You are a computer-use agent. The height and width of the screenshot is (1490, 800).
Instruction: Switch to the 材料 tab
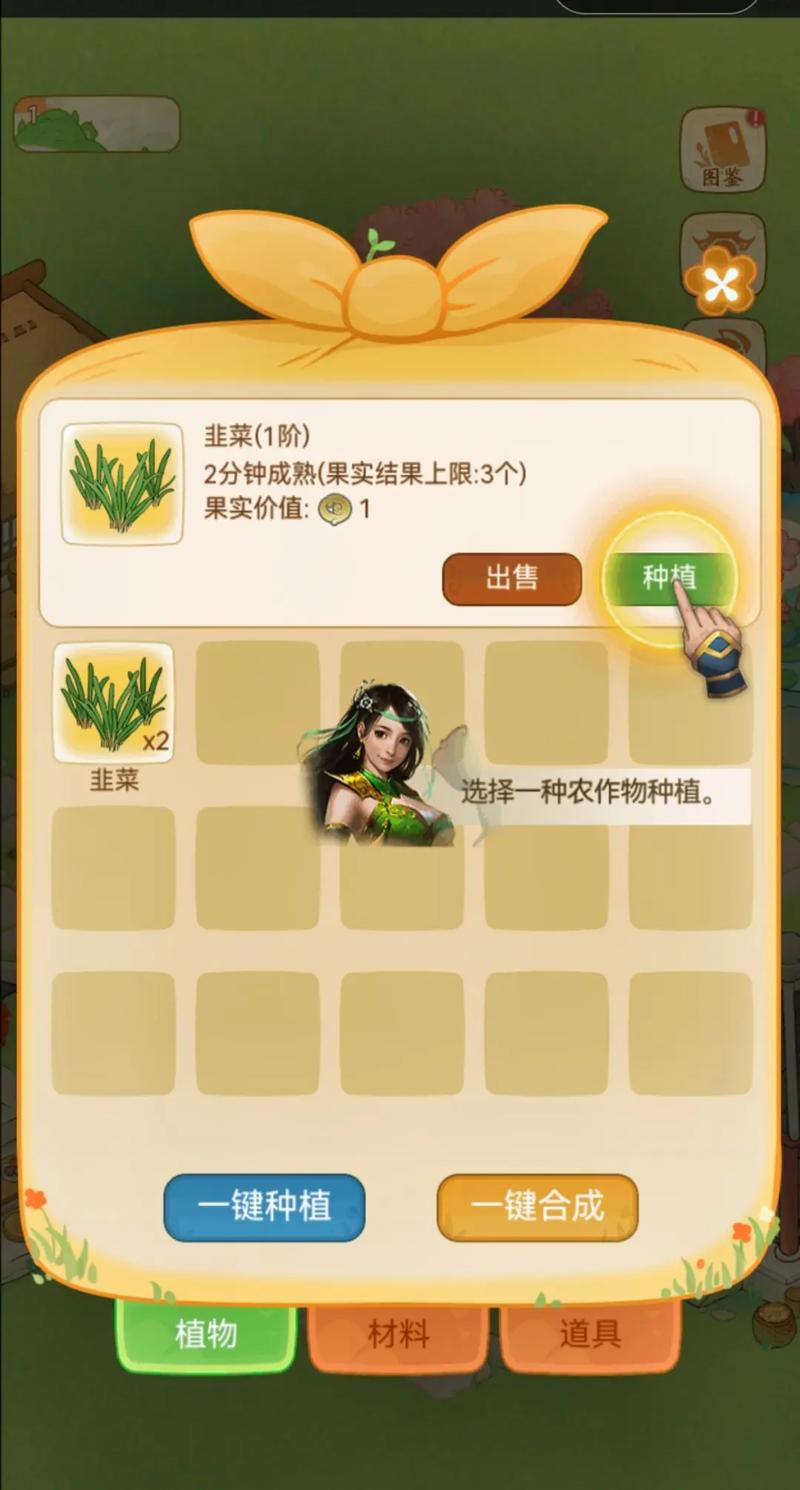398,1334
